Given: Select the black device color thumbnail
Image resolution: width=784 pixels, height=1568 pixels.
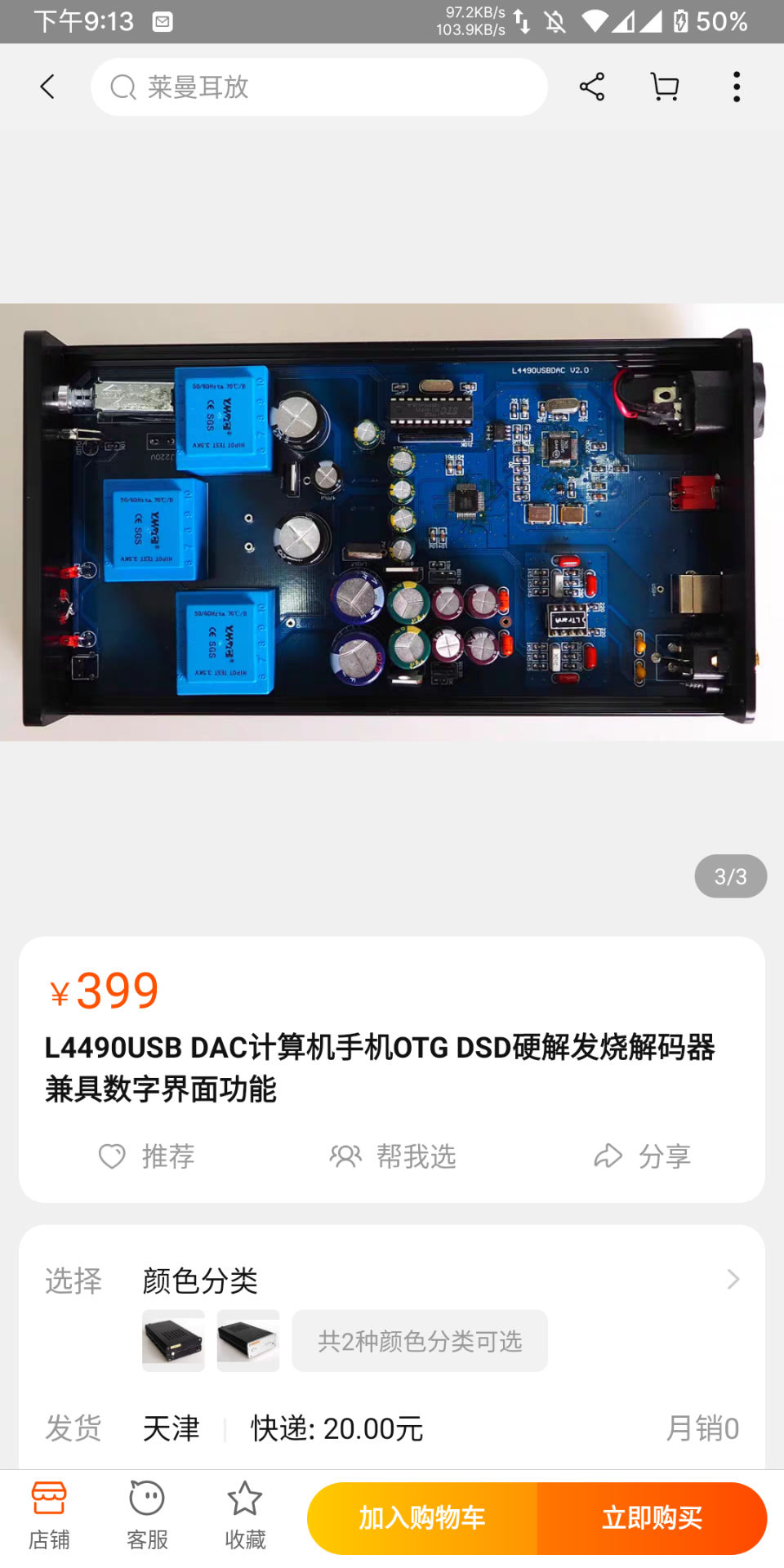Looking at the screenshot, I should coord(173,1340).
